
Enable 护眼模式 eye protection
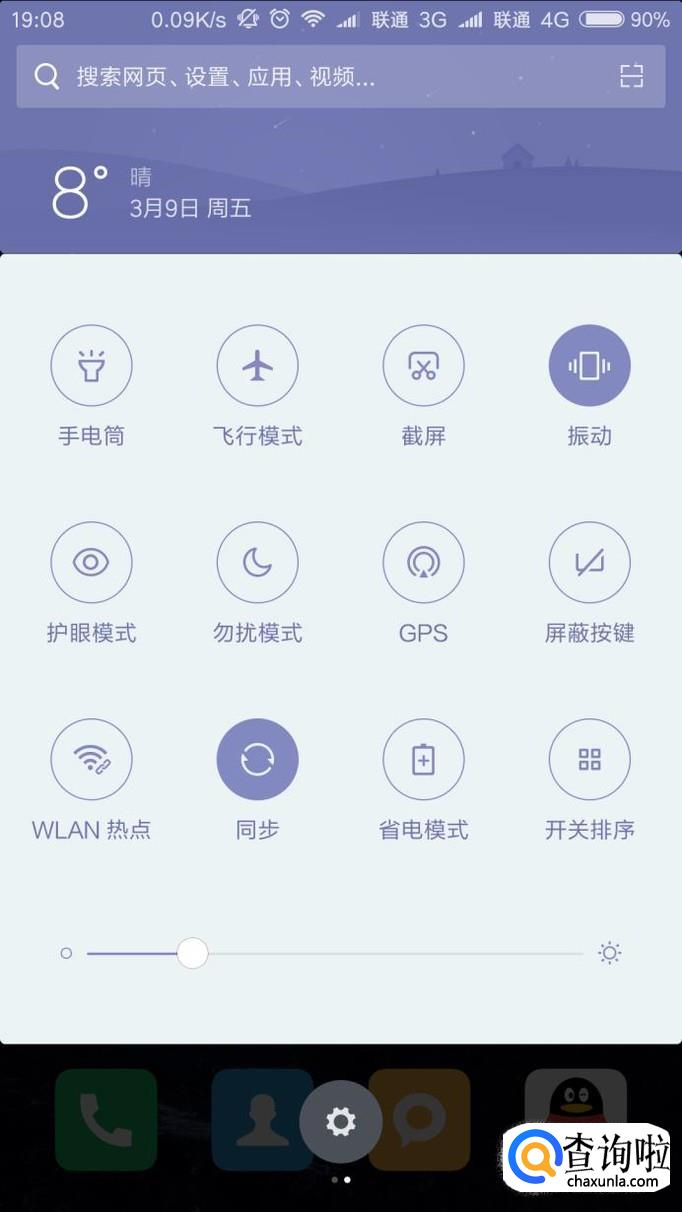pos(91,563)
